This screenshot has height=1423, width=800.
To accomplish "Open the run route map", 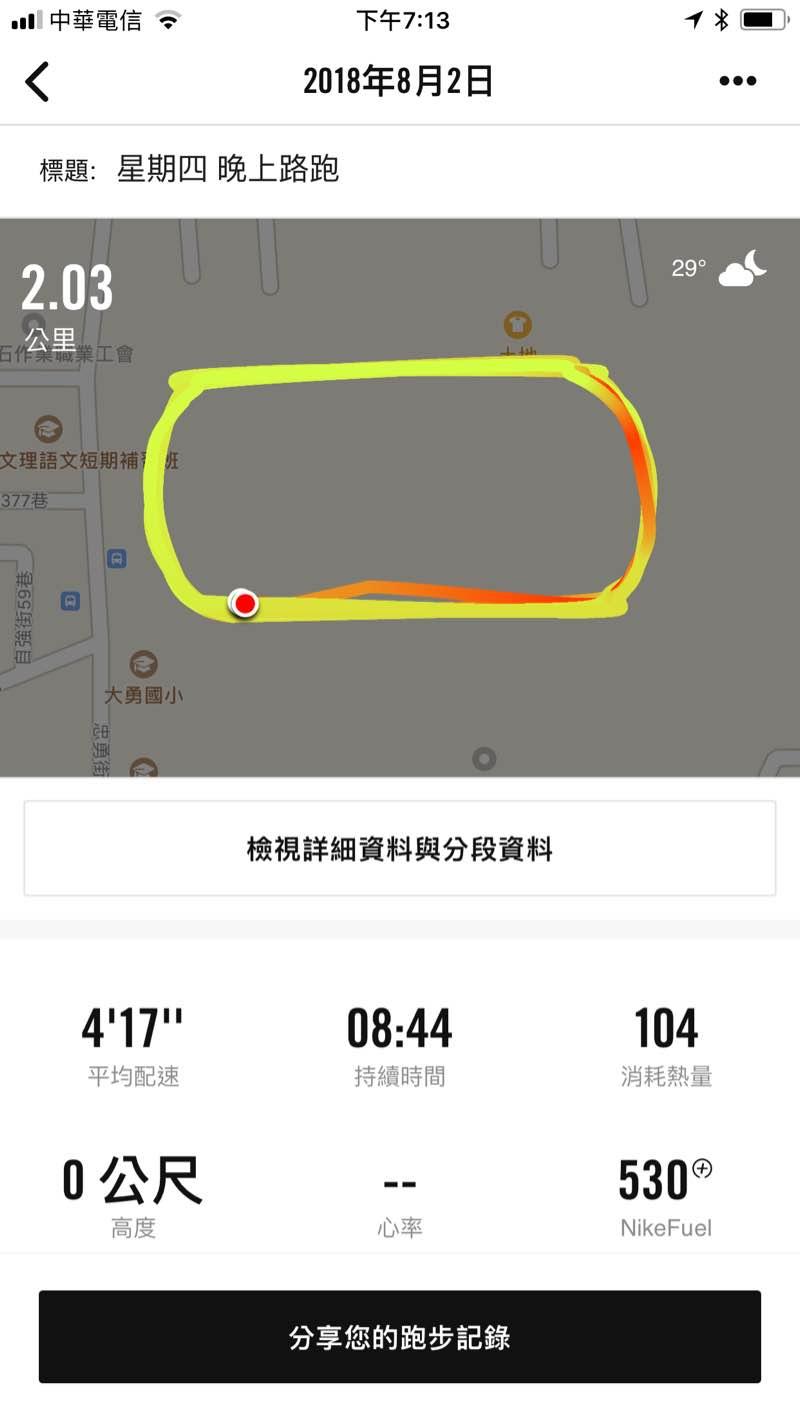I will pyautogui.click(x=400, y=497).
